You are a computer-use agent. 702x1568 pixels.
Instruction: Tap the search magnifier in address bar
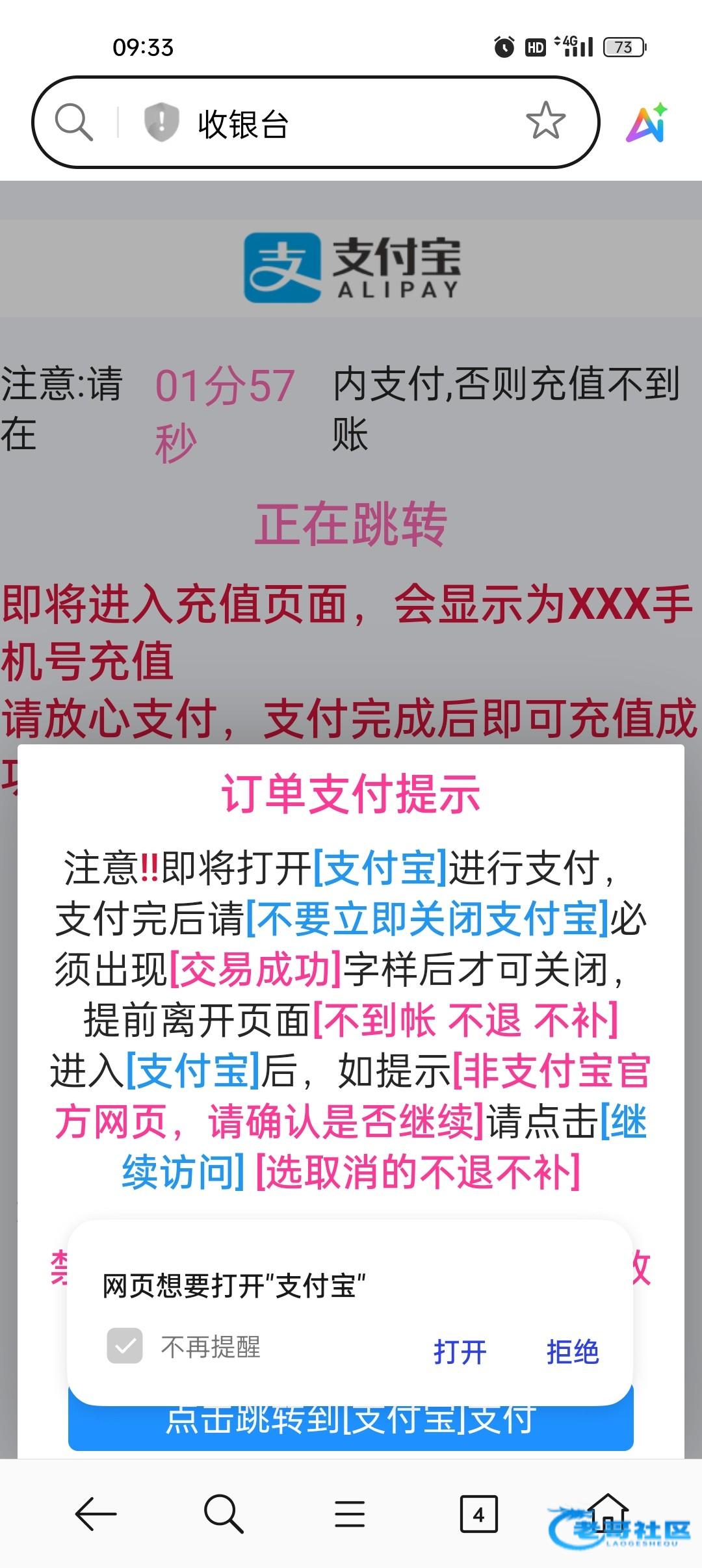point(73,122)
